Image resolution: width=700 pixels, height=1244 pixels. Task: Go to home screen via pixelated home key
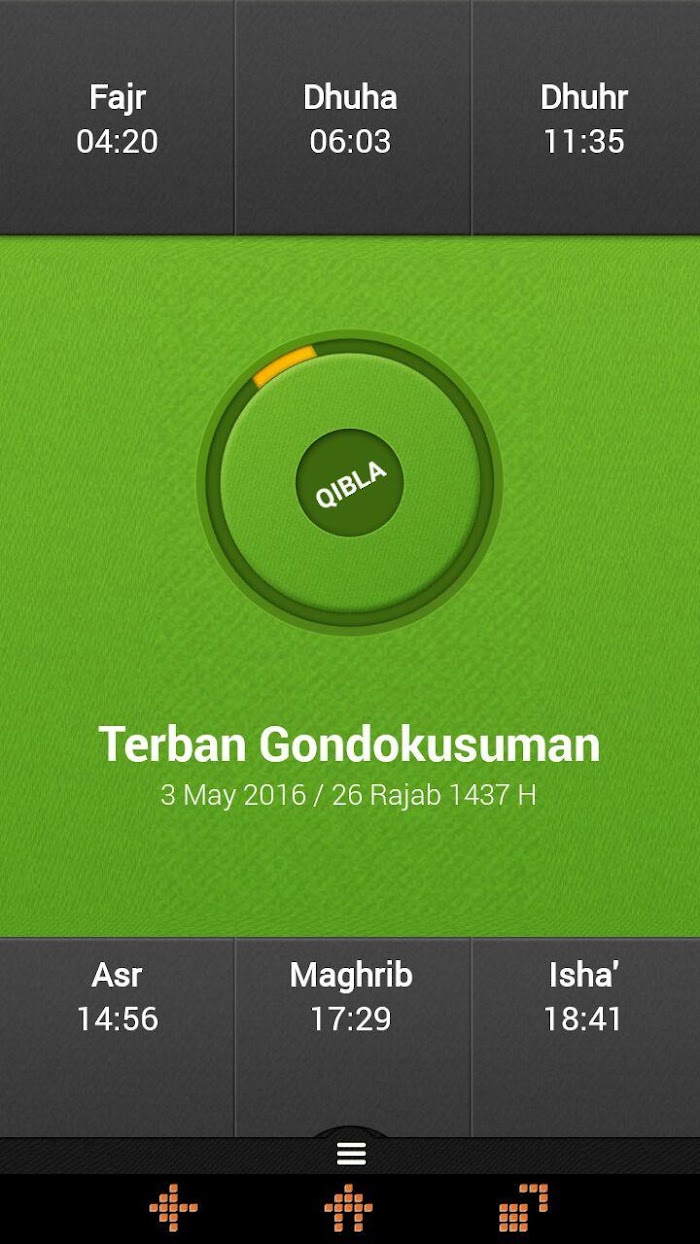(x=349, y=1208)
